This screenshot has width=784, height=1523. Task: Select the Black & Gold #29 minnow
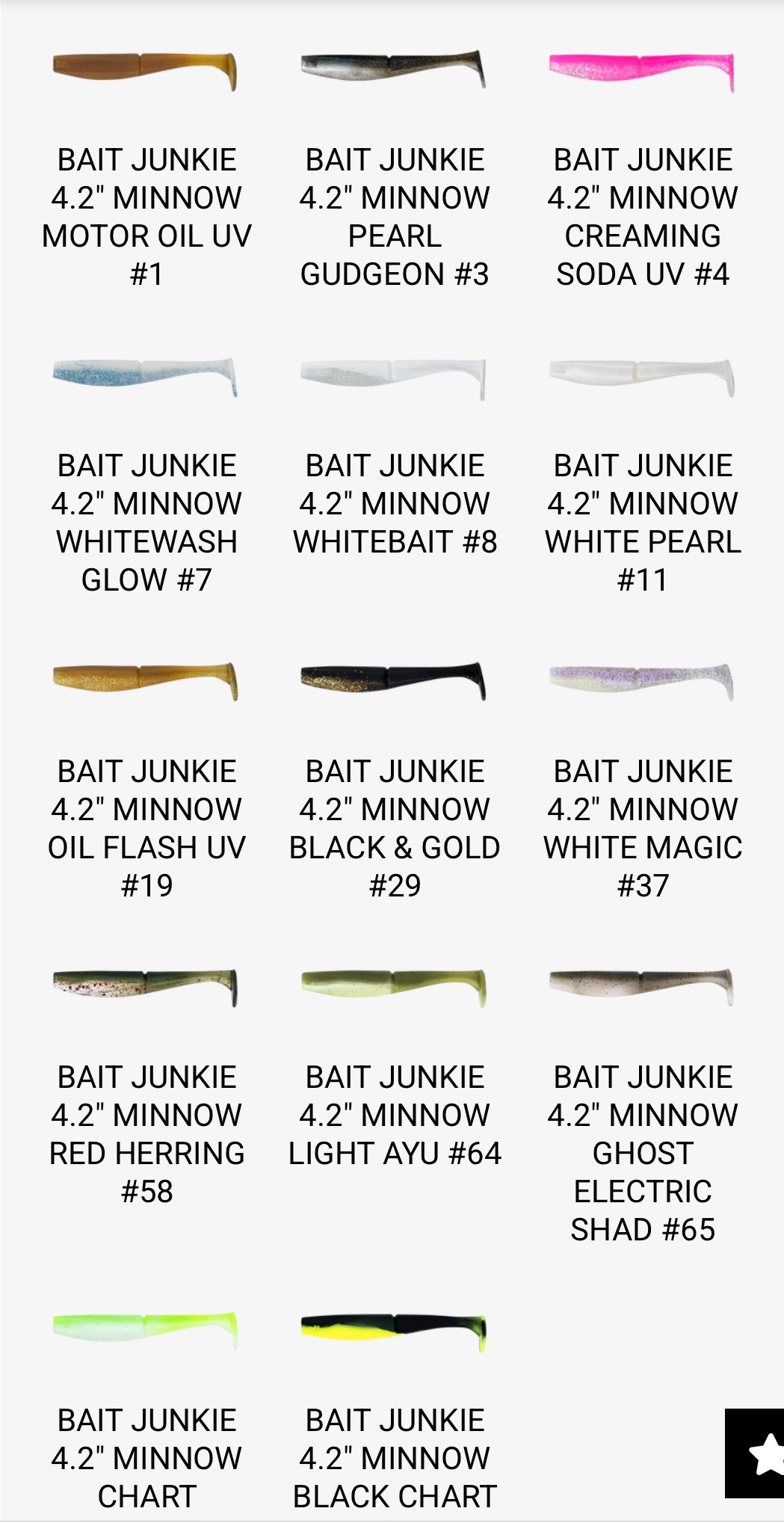395,828
